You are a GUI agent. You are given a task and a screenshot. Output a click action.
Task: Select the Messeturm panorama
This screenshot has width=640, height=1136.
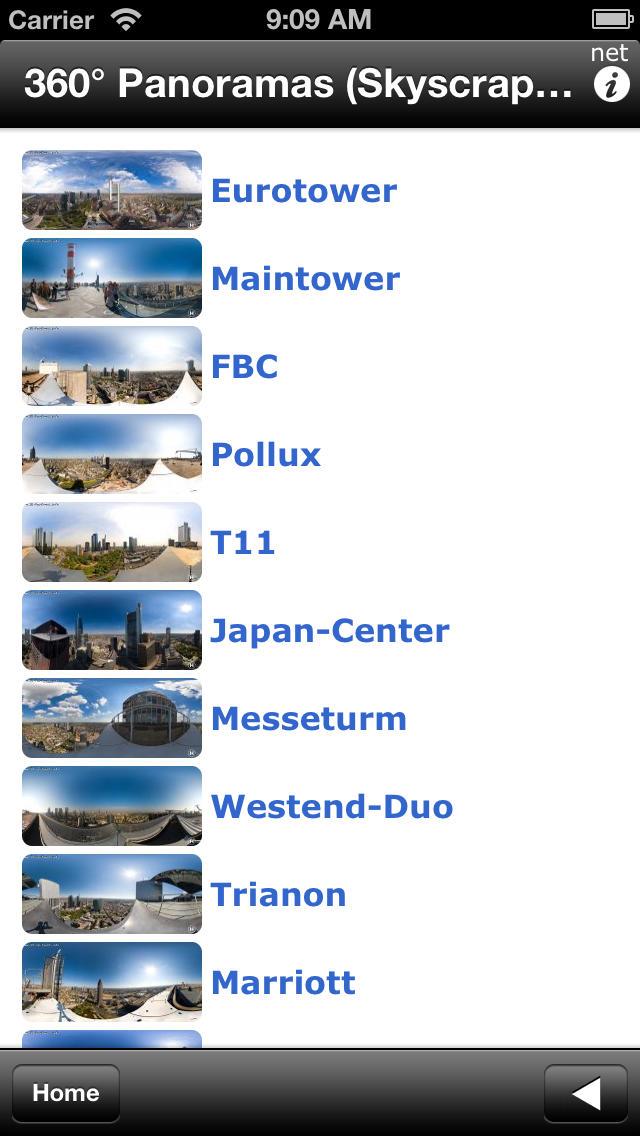pos(309,719)
